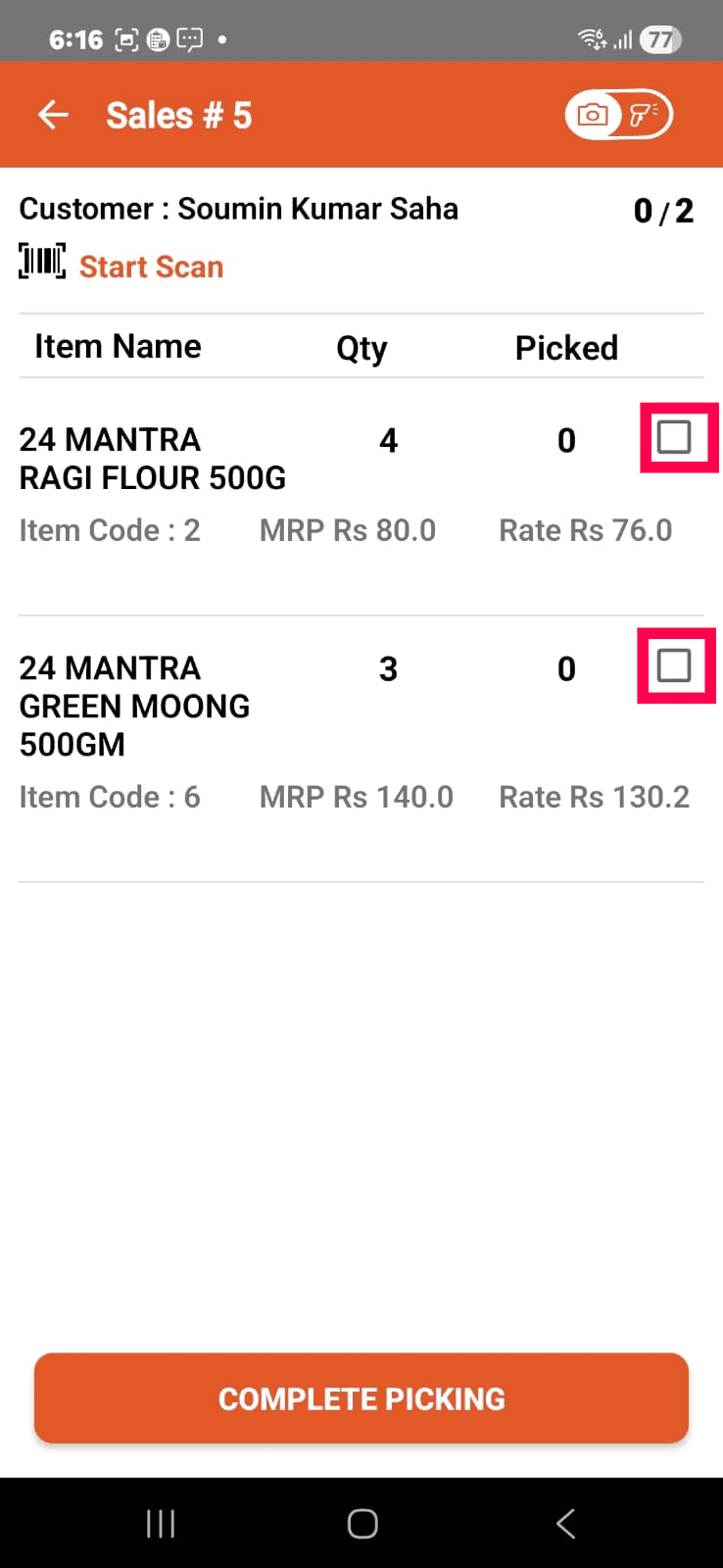Tap the Complete Picking button
This screenshot has height=1568, width=723.
(361, 1398)
